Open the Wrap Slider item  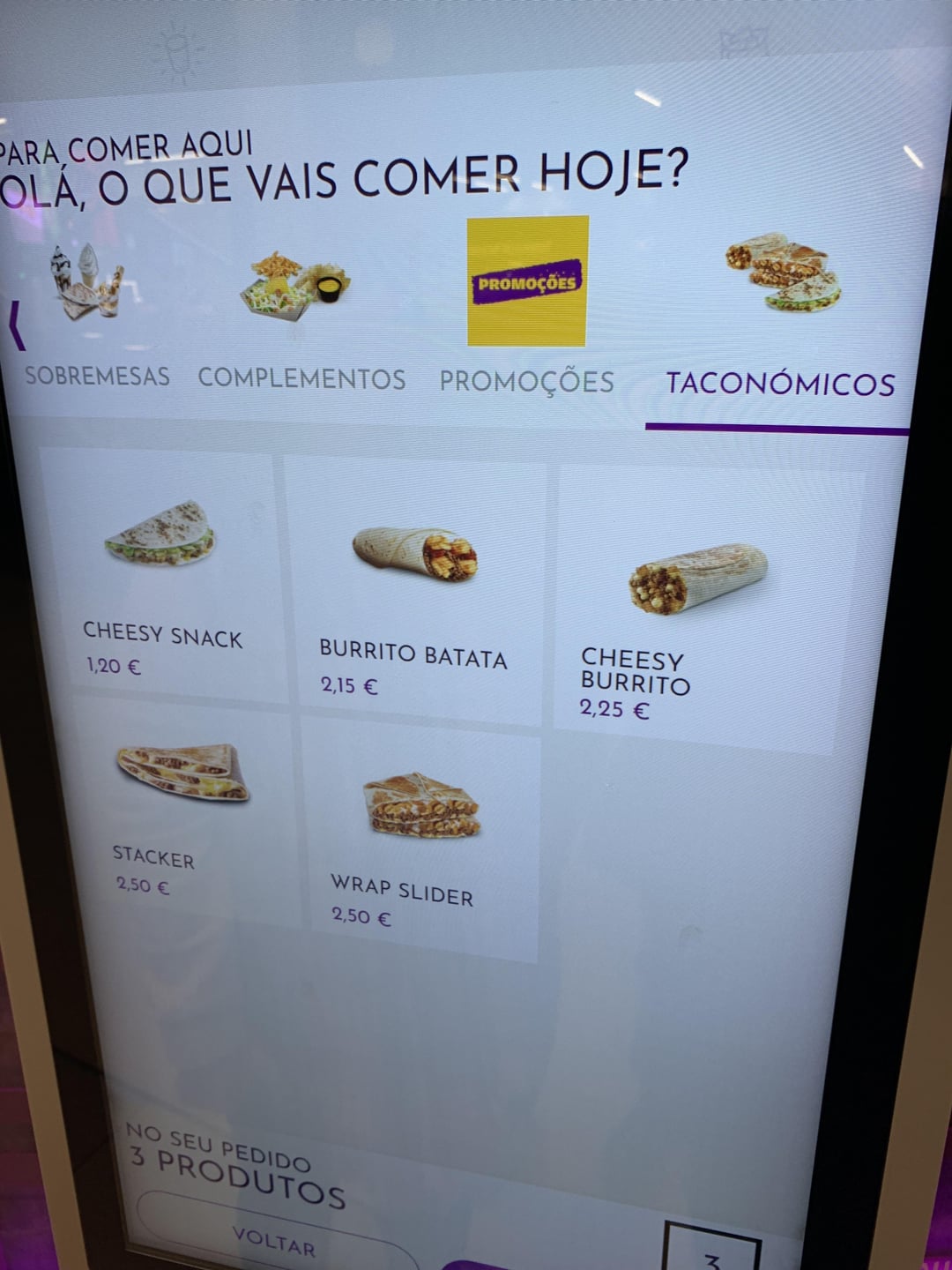pyautogui.click(x=420, y=838)
